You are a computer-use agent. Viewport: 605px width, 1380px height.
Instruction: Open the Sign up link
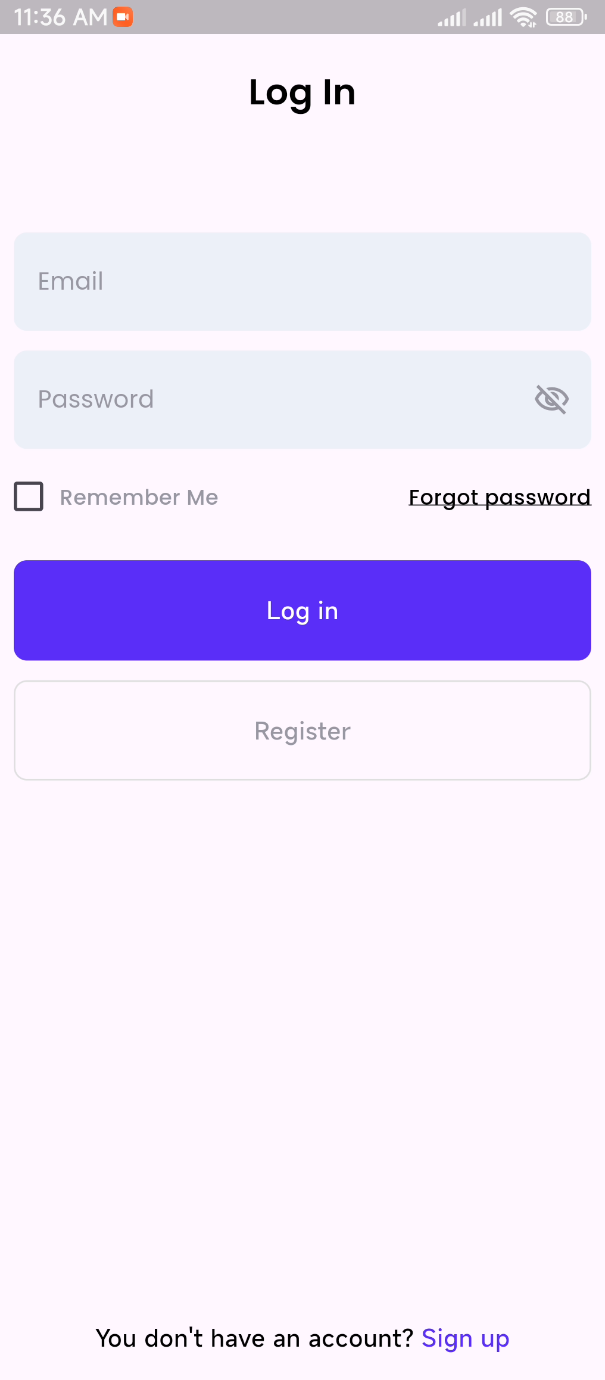coord(465,1338)
